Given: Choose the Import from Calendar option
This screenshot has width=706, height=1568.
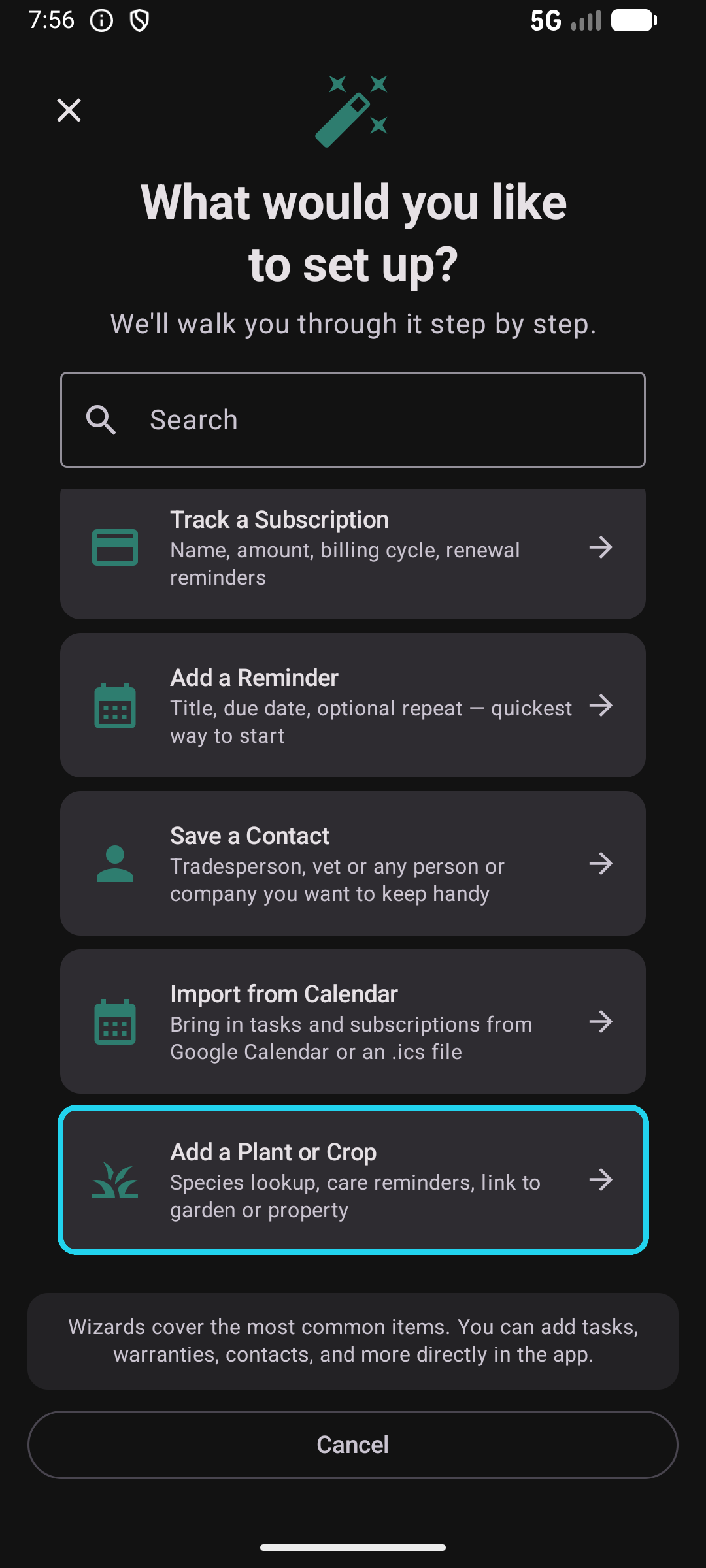Looking at the screenshot, I should pos(353,1022).
